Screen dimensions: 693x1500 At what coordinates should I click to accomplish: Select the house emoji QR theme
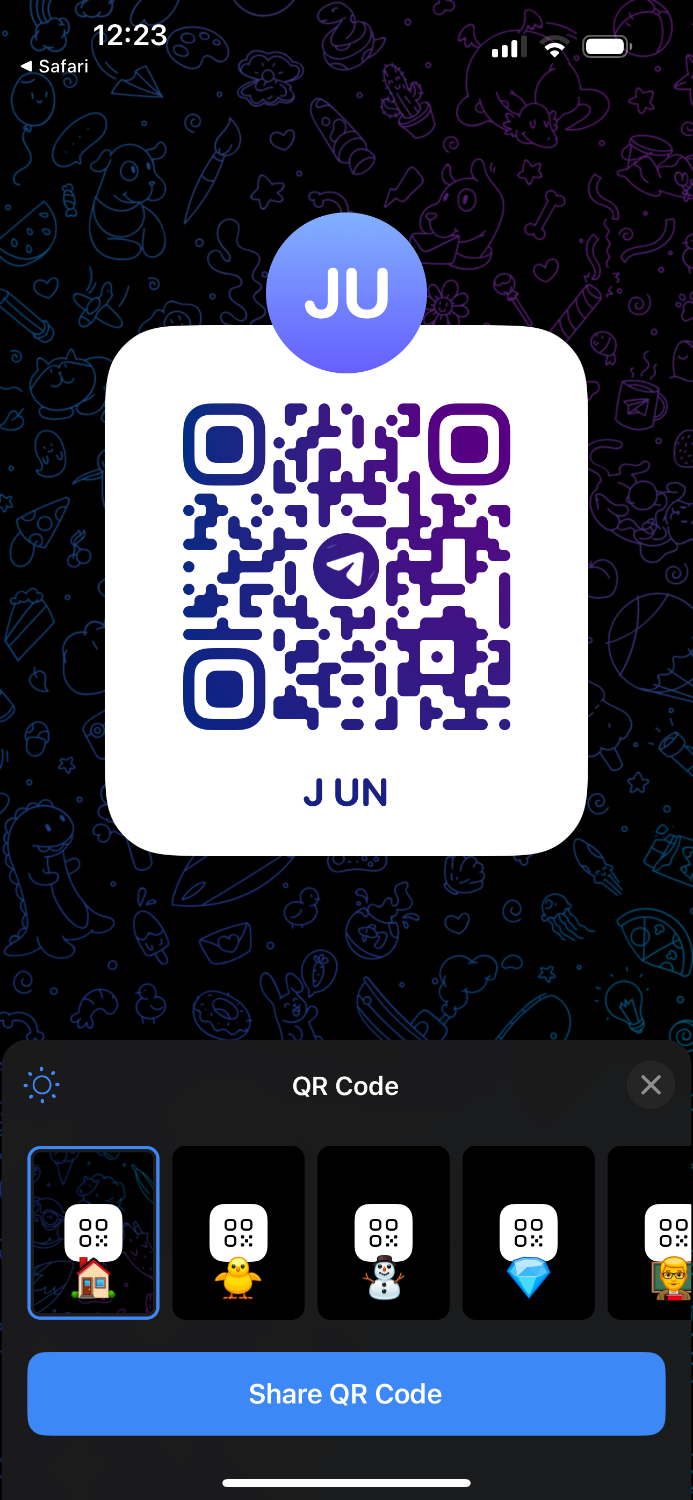pos(93,1233)
